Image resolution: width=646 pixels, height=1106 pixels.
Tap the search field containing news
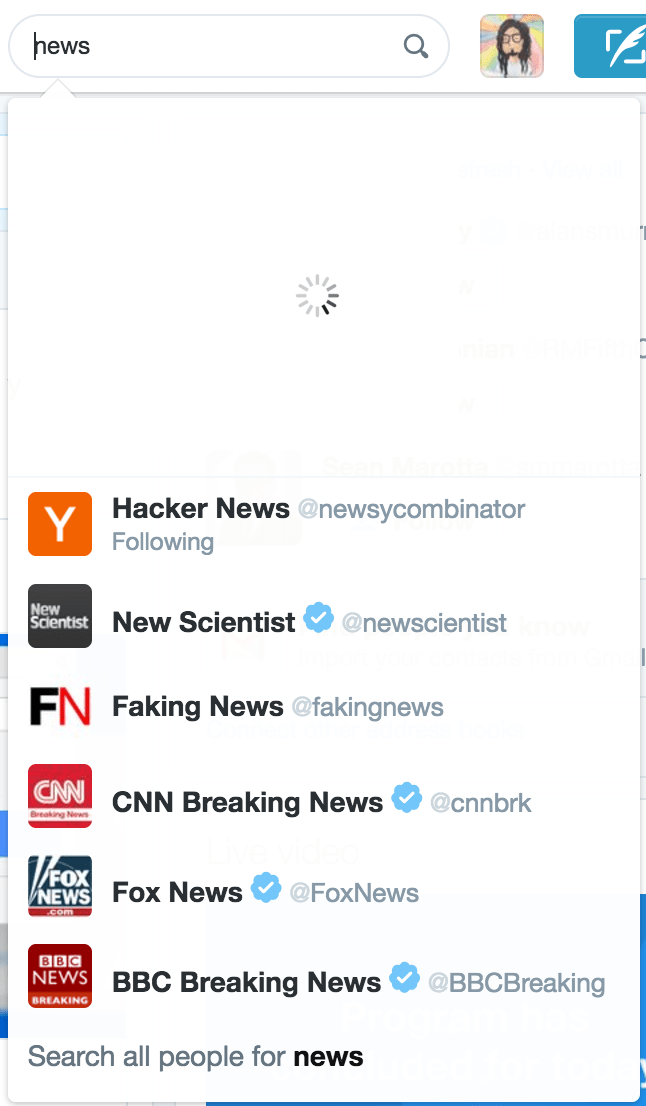tap(228, 46)
